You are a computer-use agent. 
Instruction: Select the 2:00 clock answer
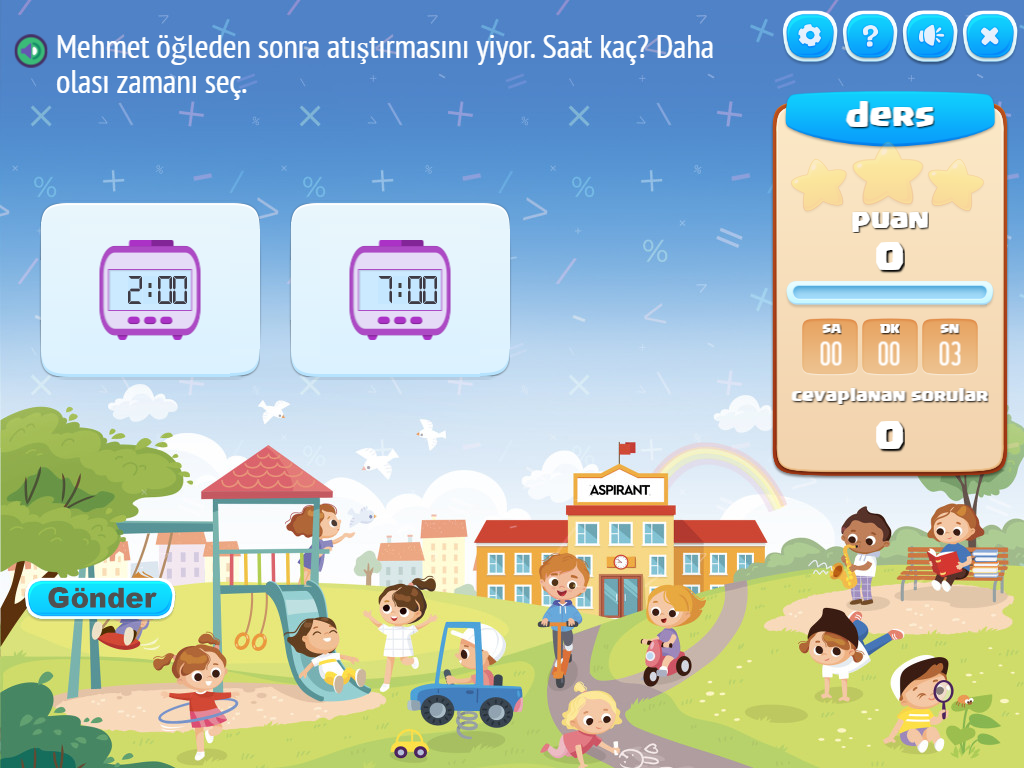(150, 290)
